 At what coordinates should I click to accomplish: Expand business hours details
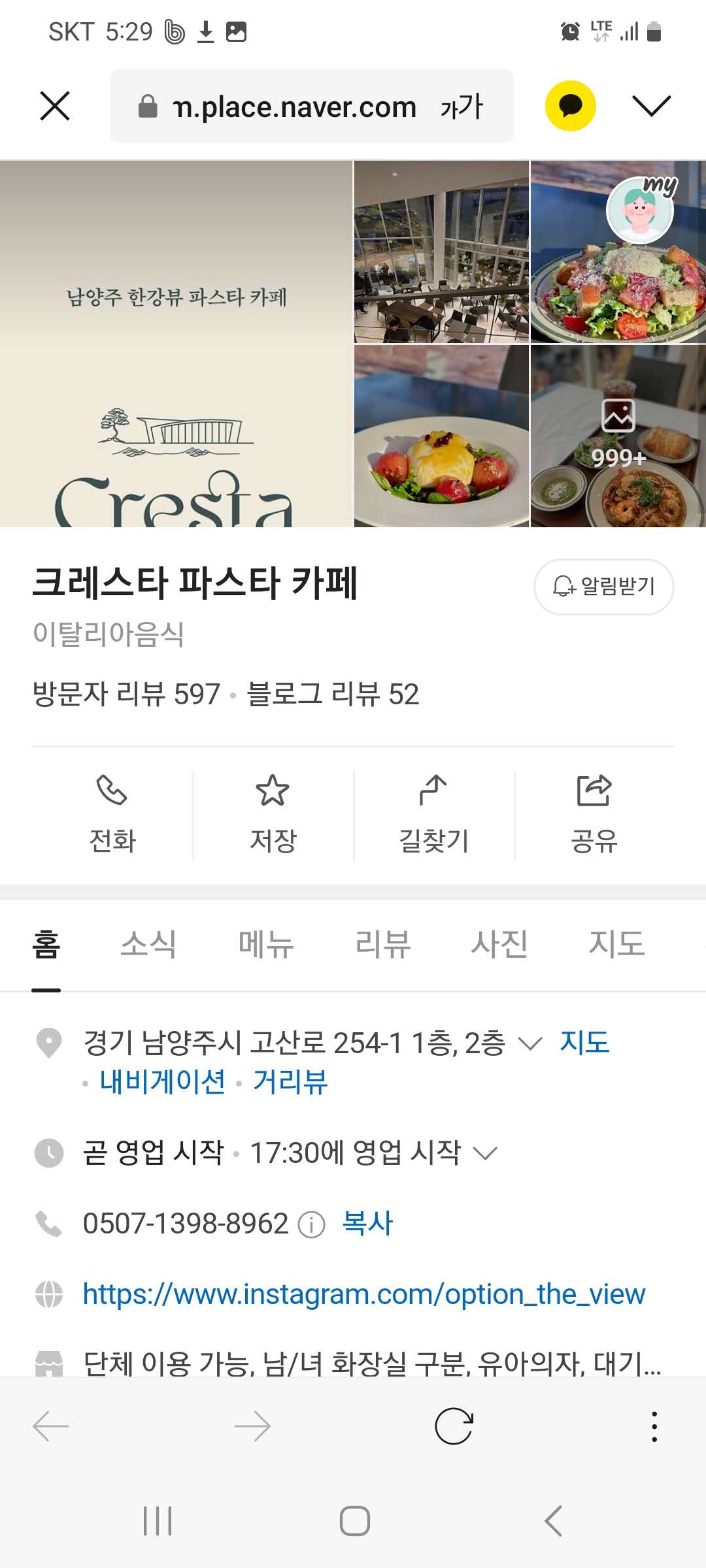(x=486, y=1153)
